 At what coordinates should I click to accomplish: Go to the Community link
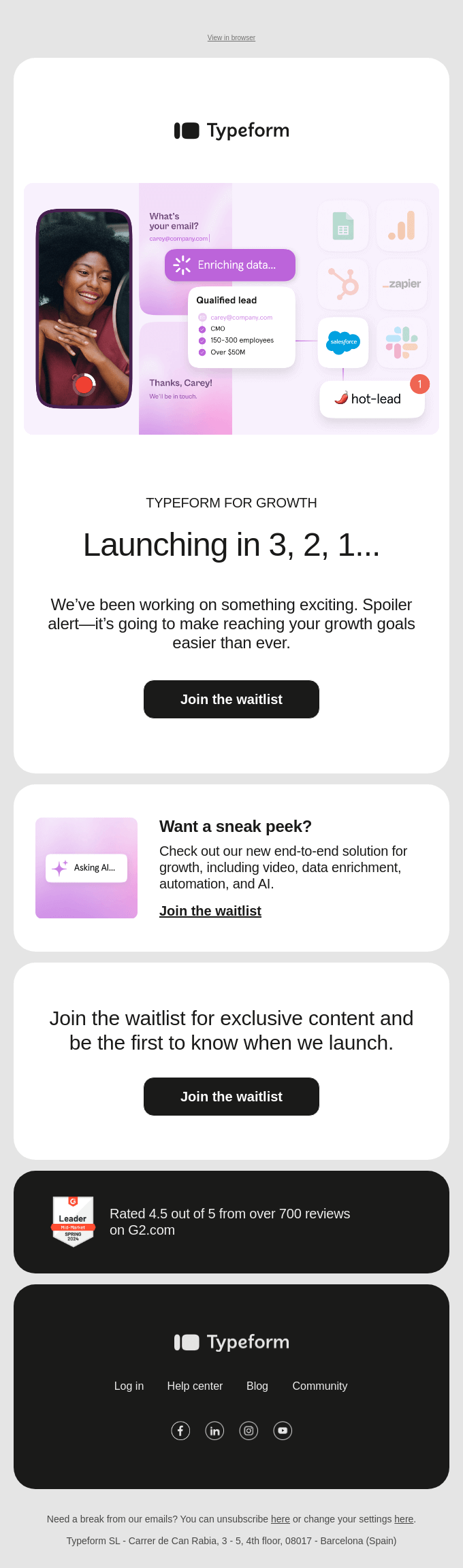[x=320, y=1386]
